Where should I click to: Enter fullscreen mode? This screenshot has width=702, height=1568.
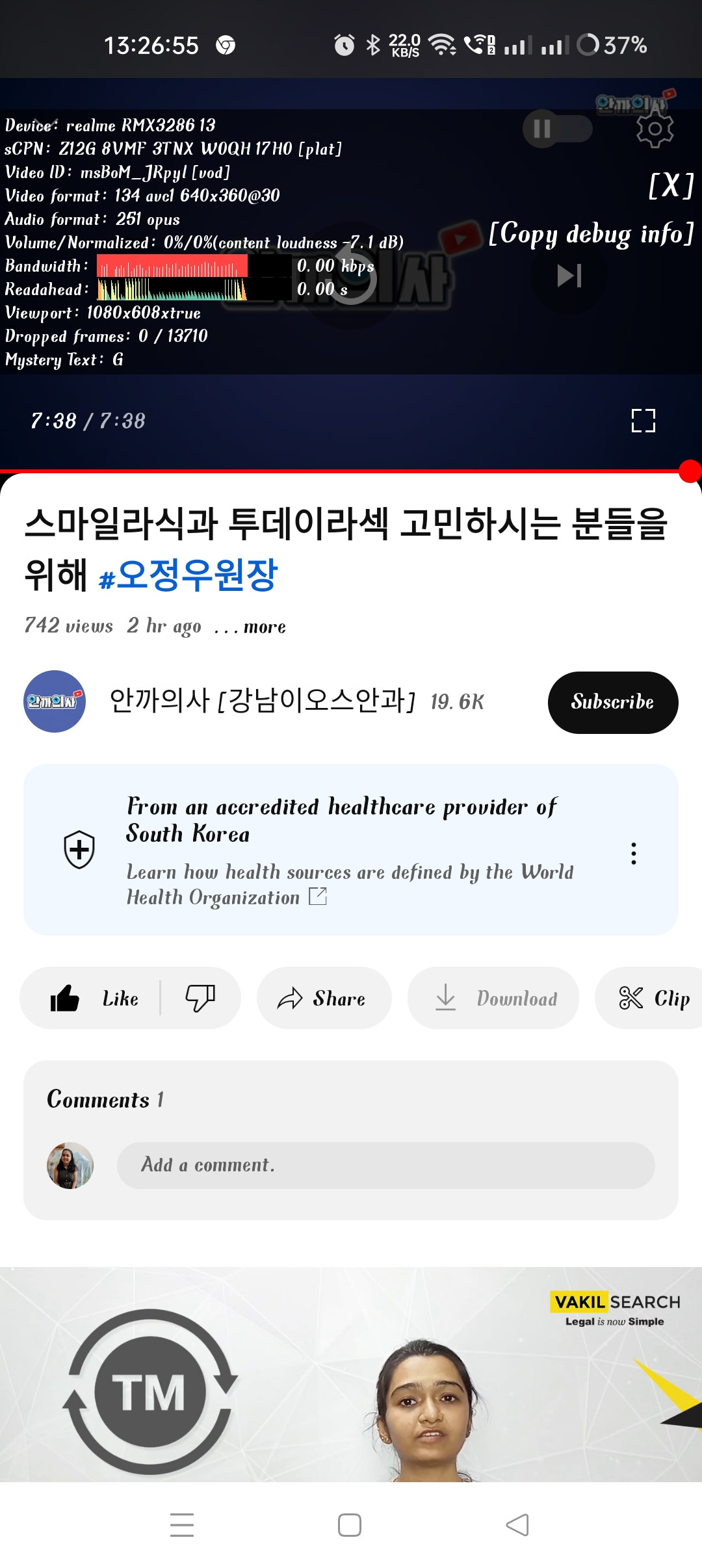tap(643, 421)
